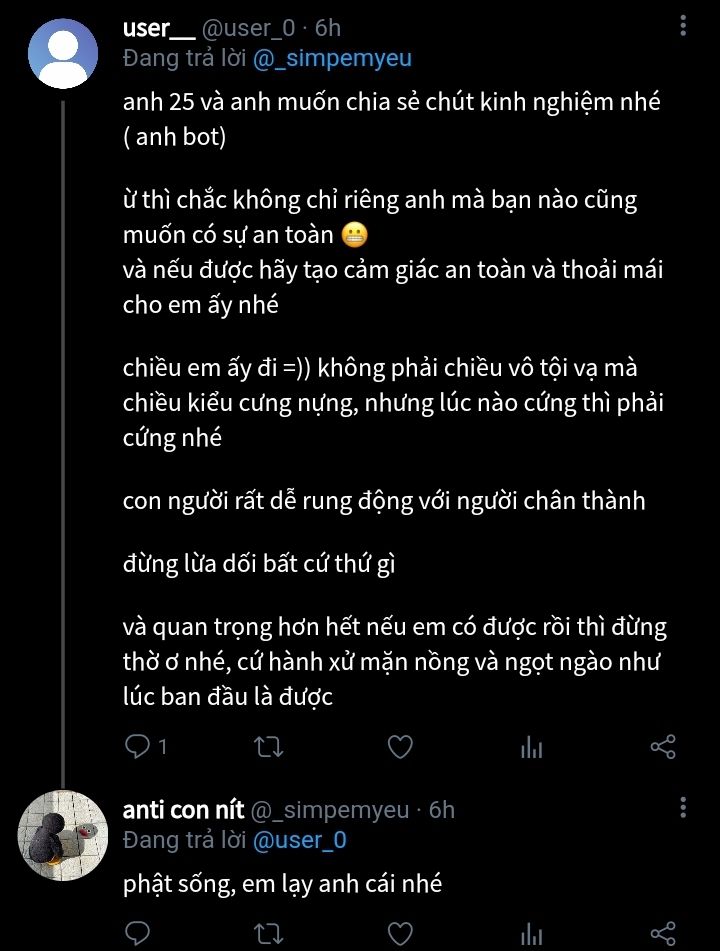720x951 pixels.
Task: Open user_0's profile avatar
Action: [x=63, y=53]
